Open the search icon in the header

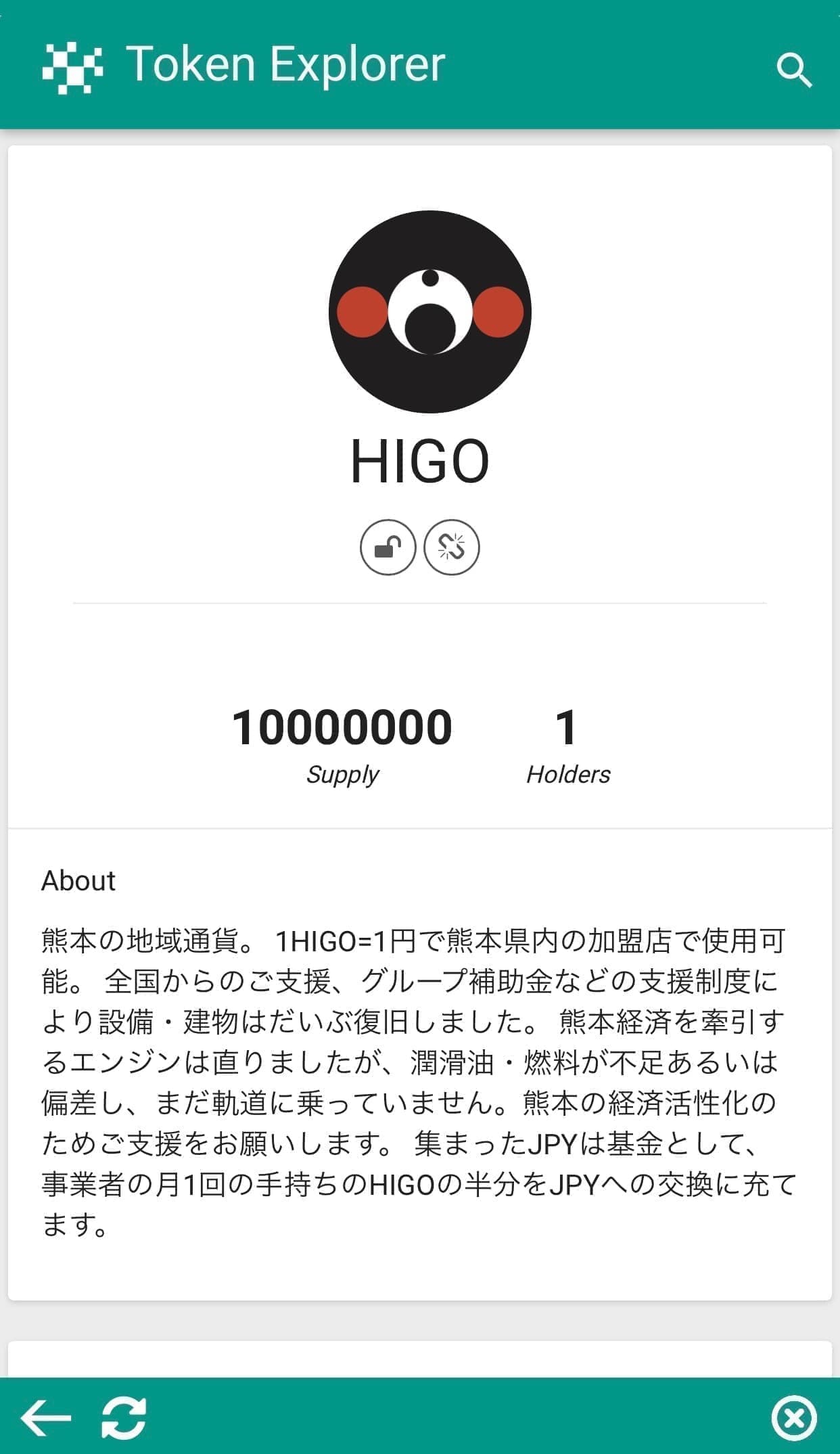[793, 70]
